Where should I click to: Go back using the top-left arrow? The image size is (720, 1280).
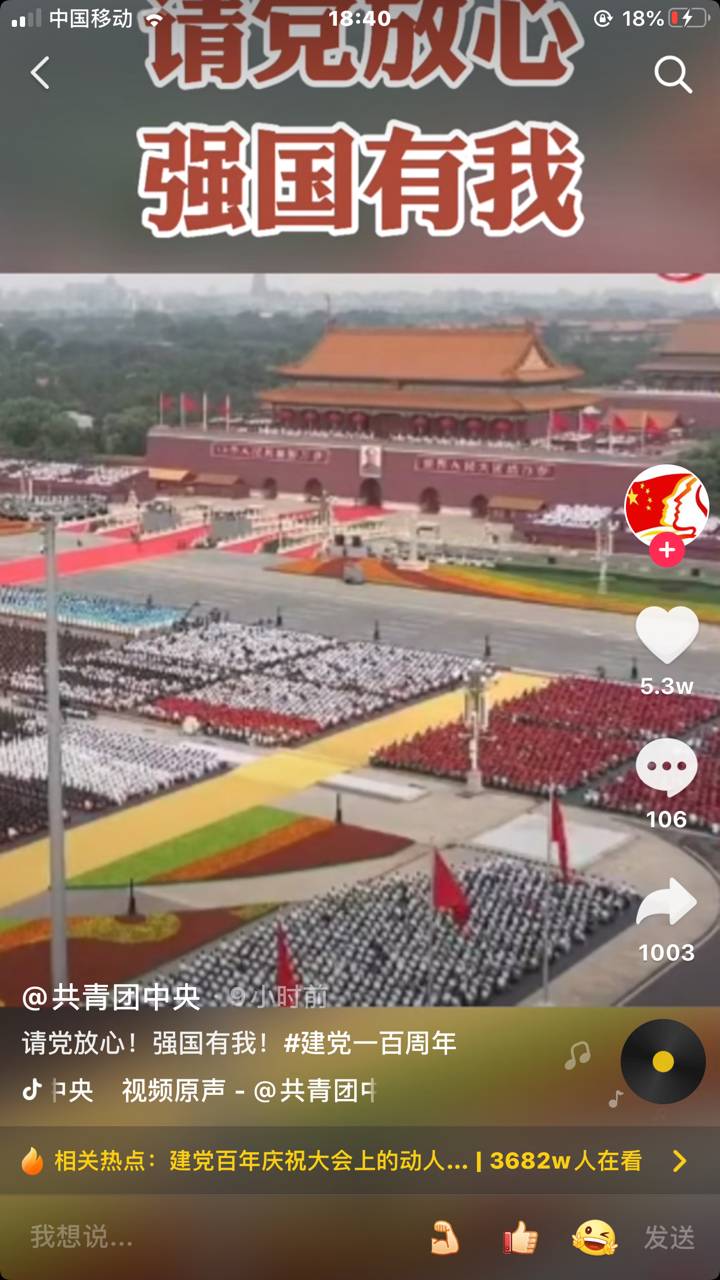coord(40,73)
